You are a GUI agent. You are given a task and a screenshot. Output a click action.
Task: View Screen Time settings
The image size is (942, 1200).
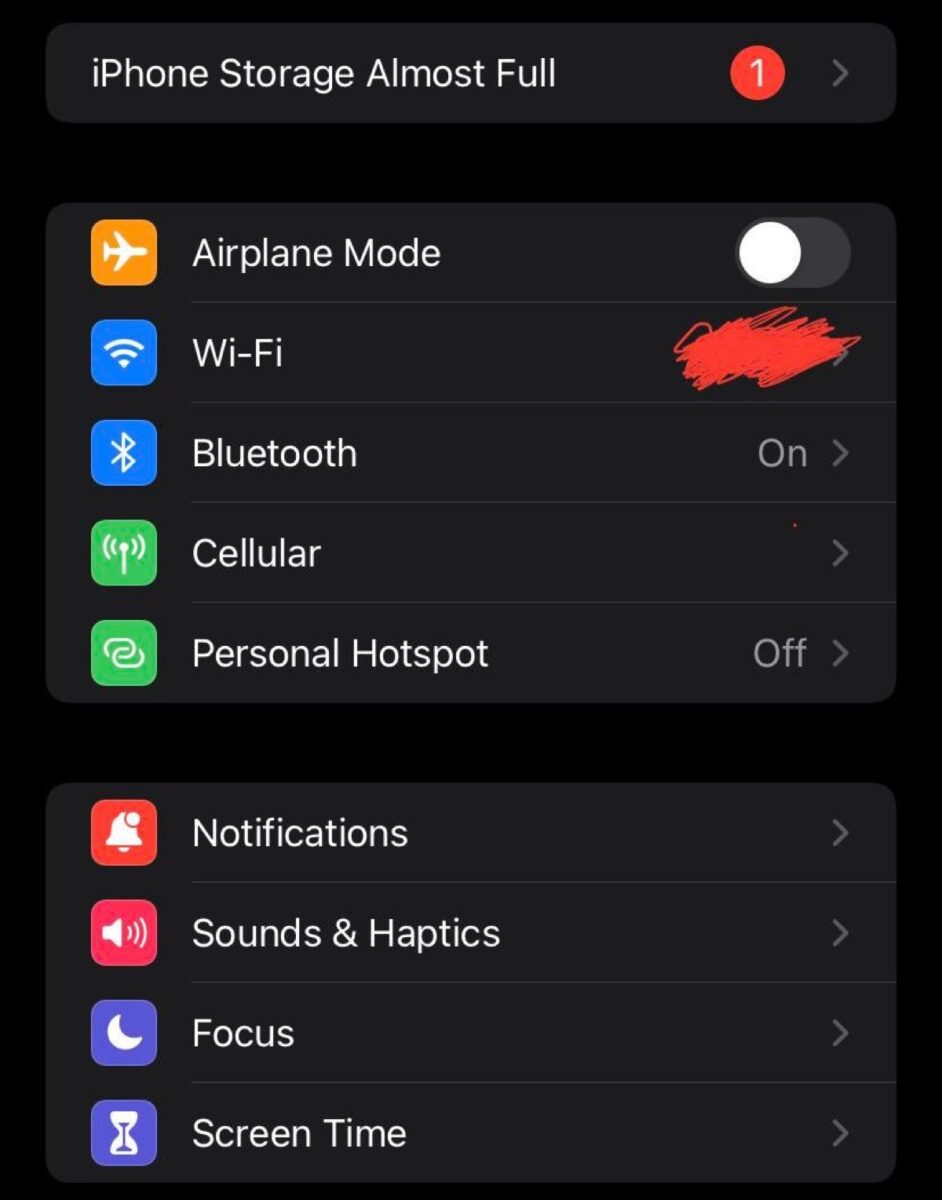coord(470,1133)
